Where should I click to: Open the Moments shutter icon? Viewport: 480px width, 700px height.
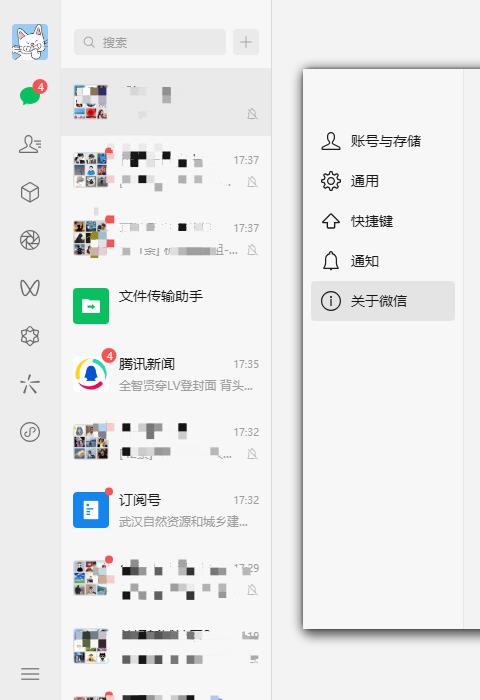tap(30, 240)
